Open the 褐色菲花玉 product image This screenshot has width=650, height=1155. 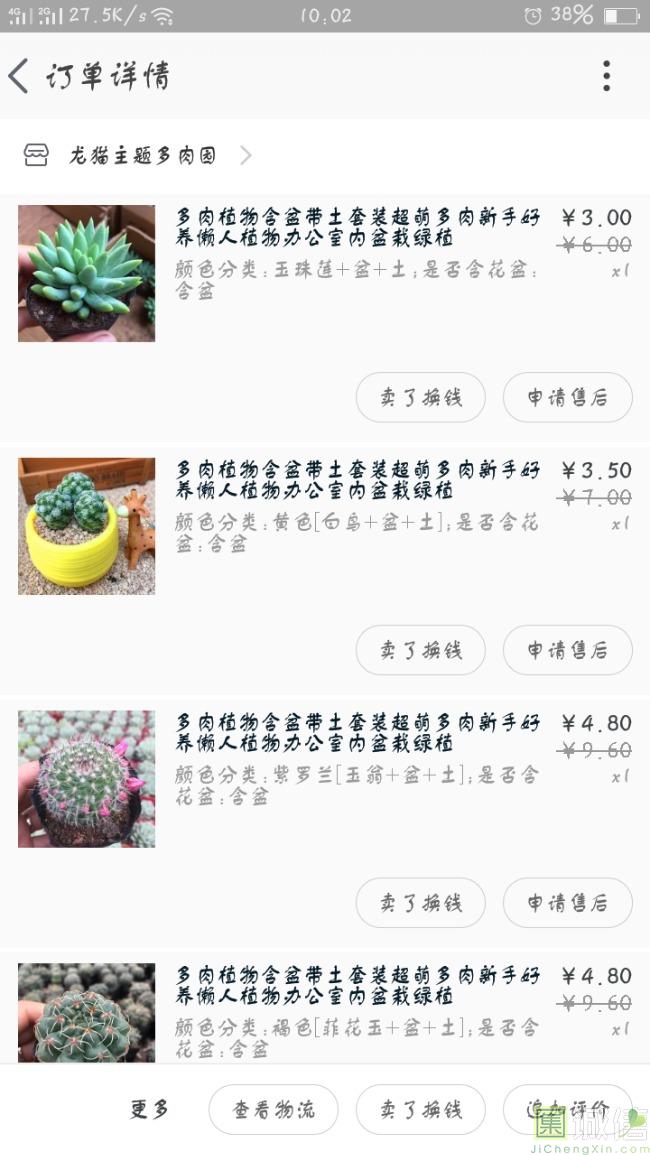click(x=86, y=1012)
